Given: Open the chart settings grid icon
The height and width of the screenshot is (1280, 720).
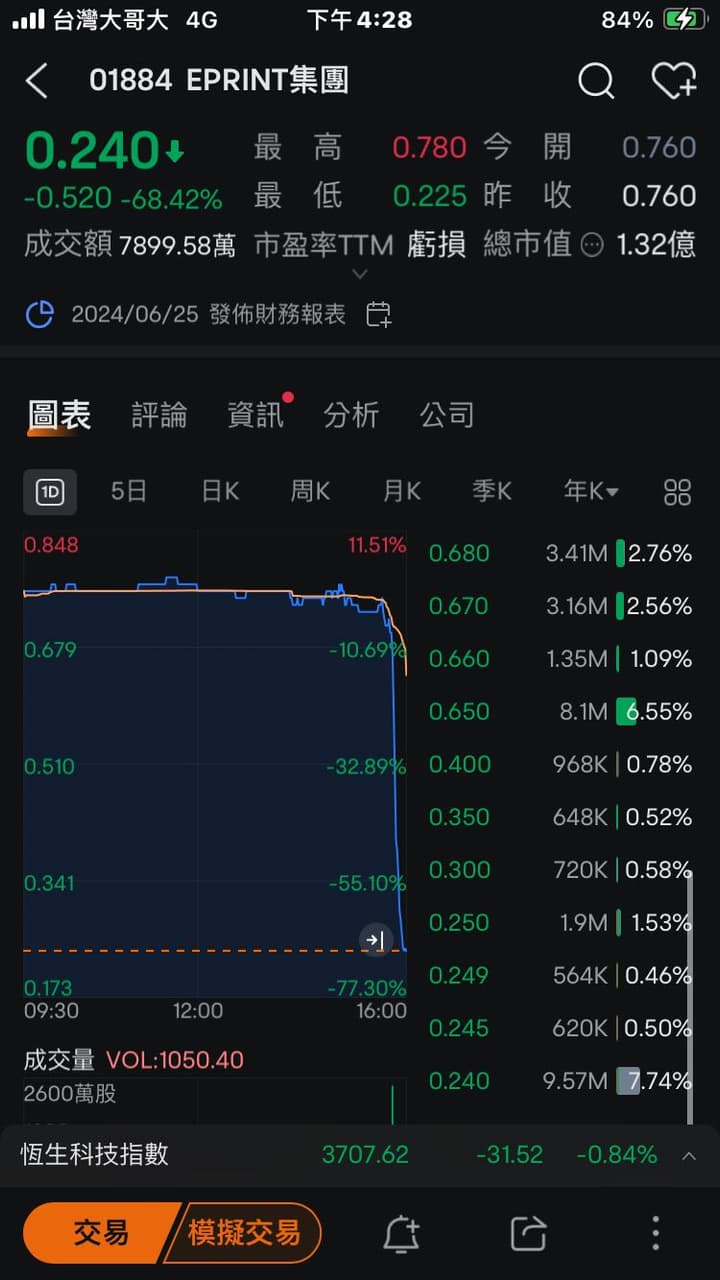Looking at the screenshot, I should click(x=677, y=492).
